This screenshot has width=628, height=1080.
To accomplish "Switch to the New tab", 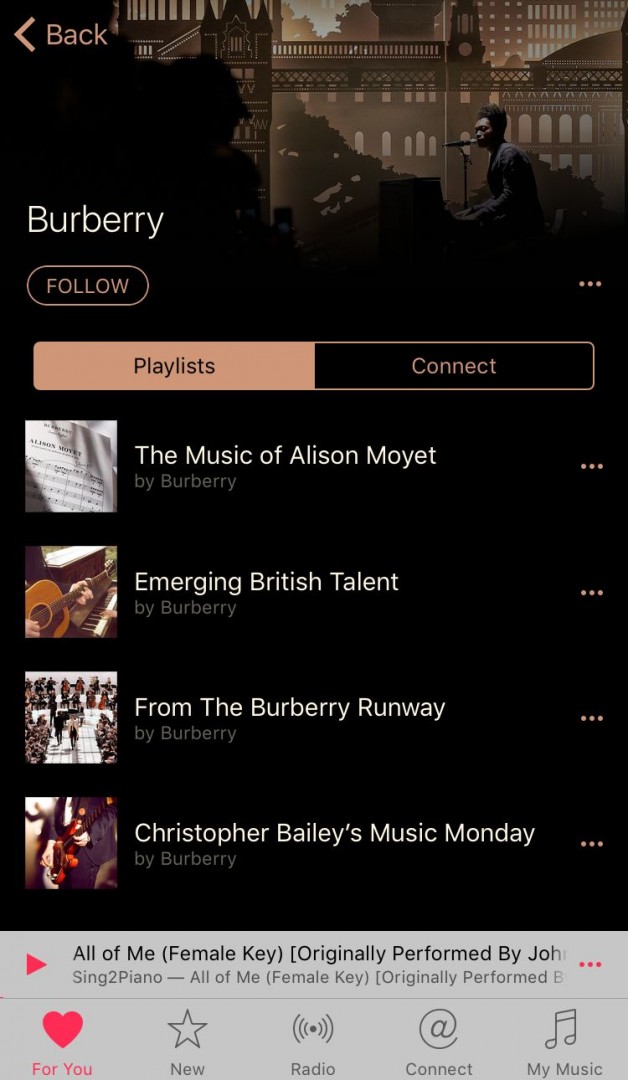I will (187, 1042).
